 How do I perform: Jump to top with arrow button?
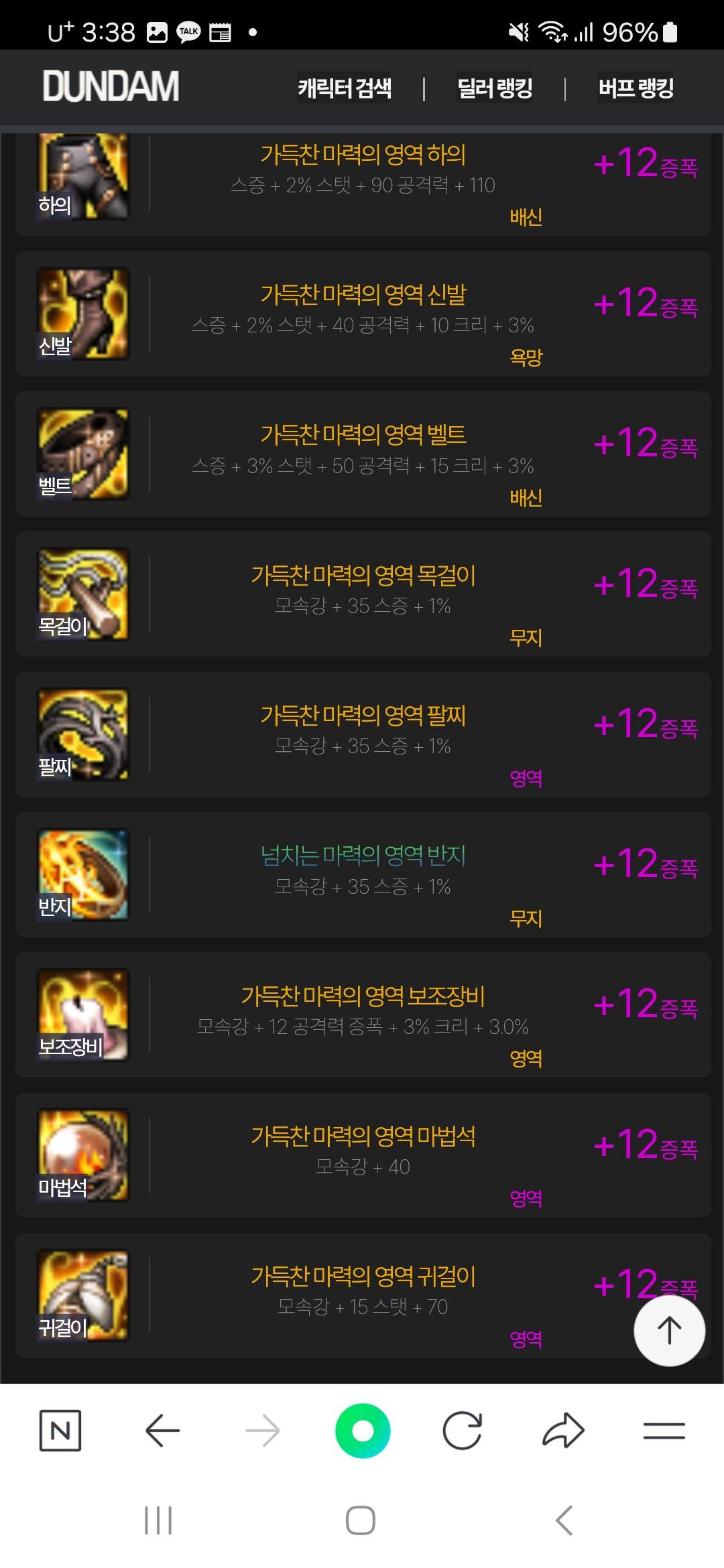(x=669, y=1330)
